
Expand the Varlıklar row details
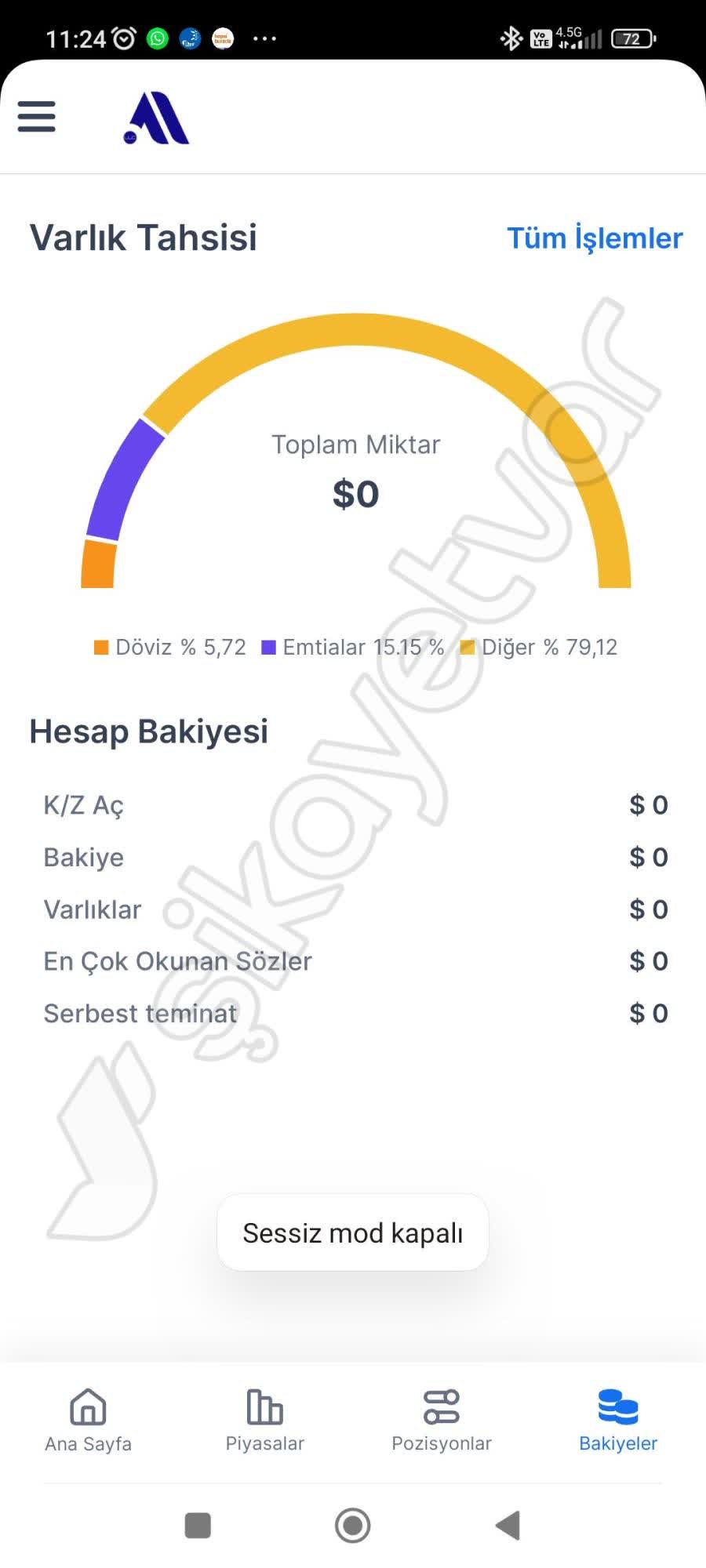pos(353,909)
